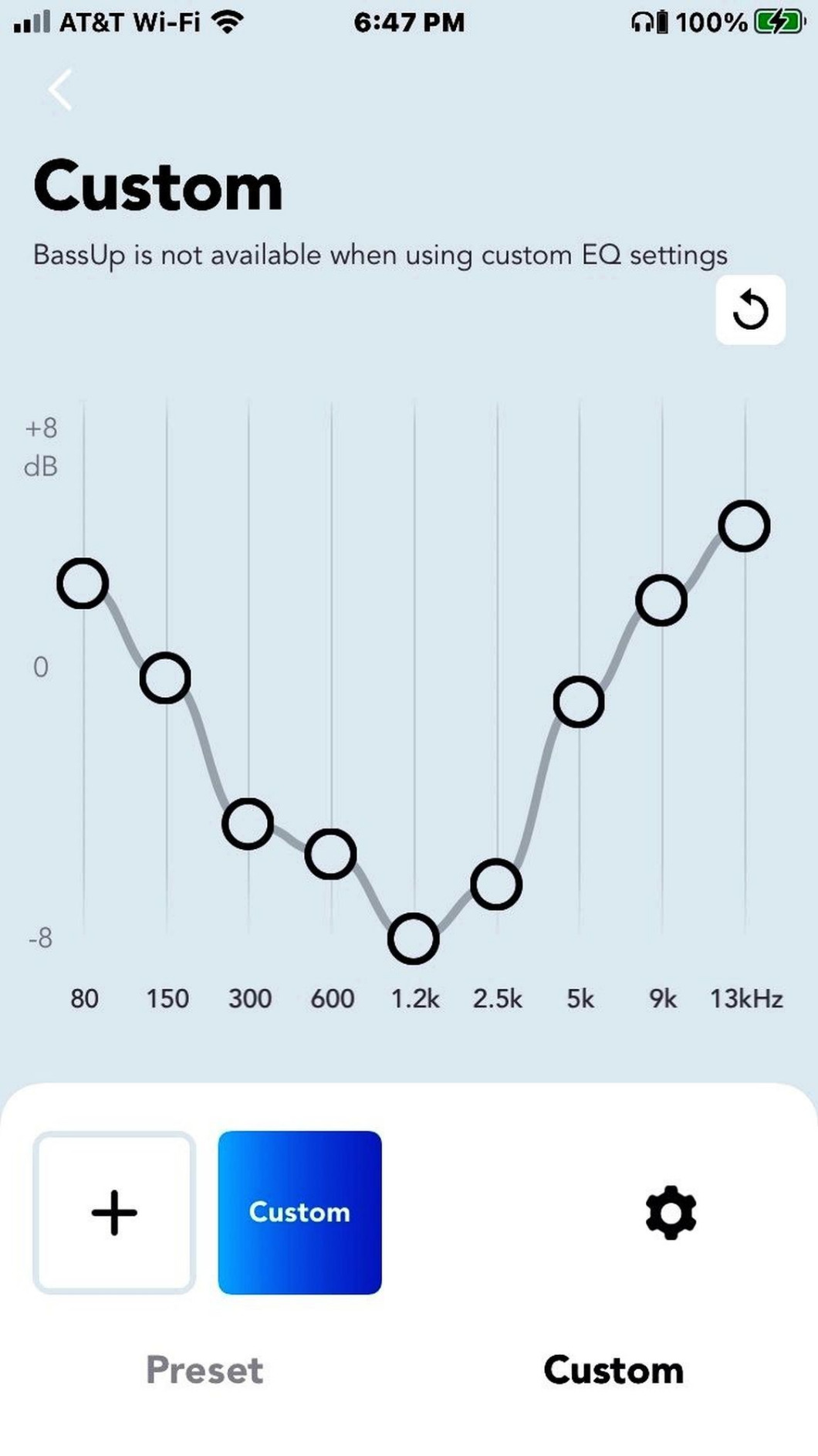Select the 9k band handle
This screenshot has width=818, height=1456.
pos(661,600)
